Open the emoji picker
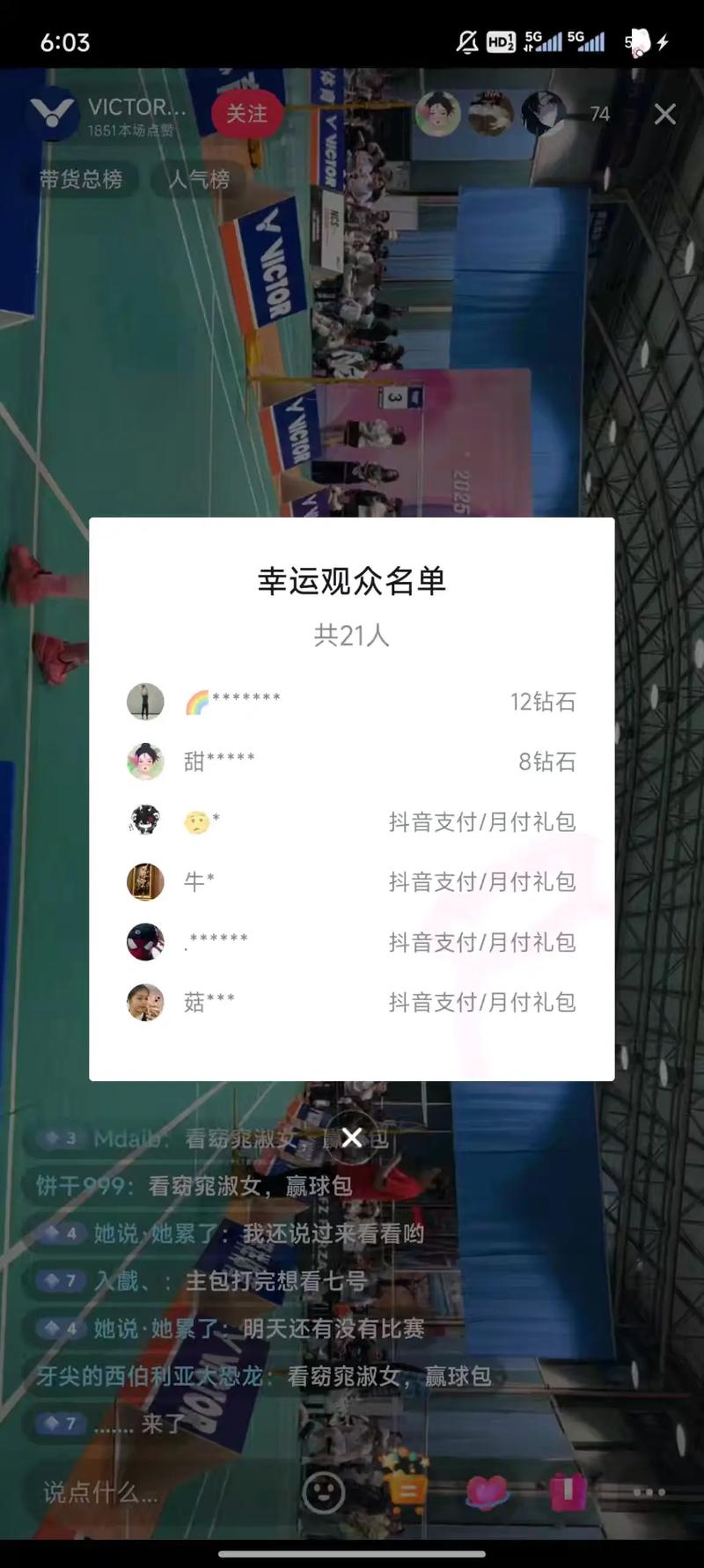Image resolution: width=704 pixels, height=1568 pixels. point(323,1491)
